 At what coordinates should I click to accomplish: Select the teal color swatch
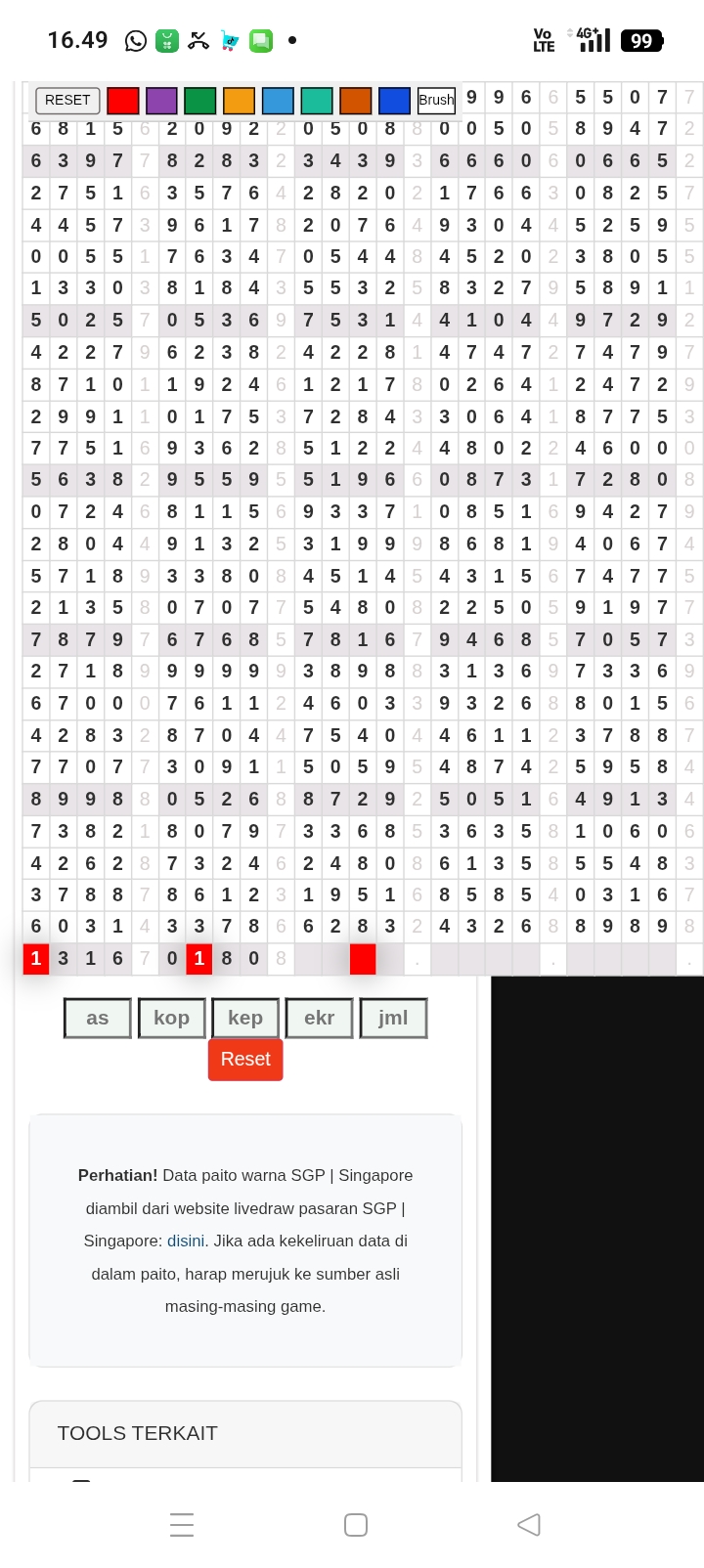tap(317, 101)
